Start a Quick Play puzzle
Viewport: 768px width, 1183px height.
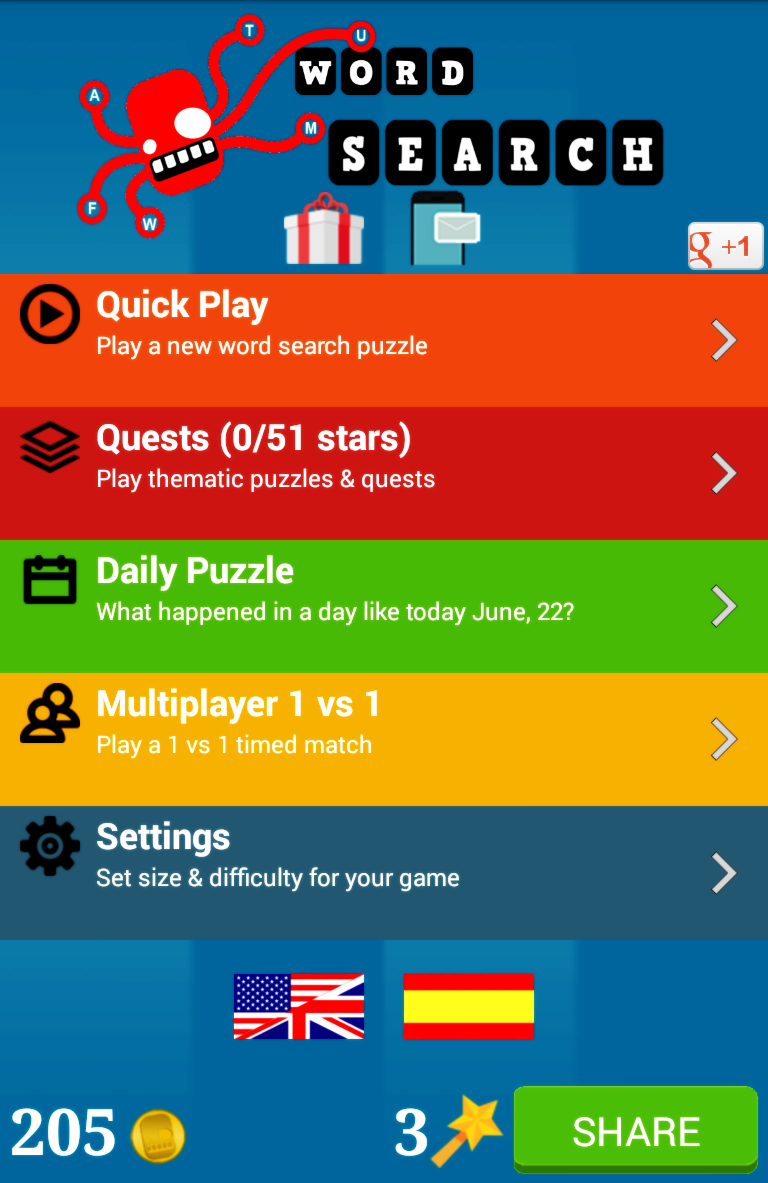384,340
